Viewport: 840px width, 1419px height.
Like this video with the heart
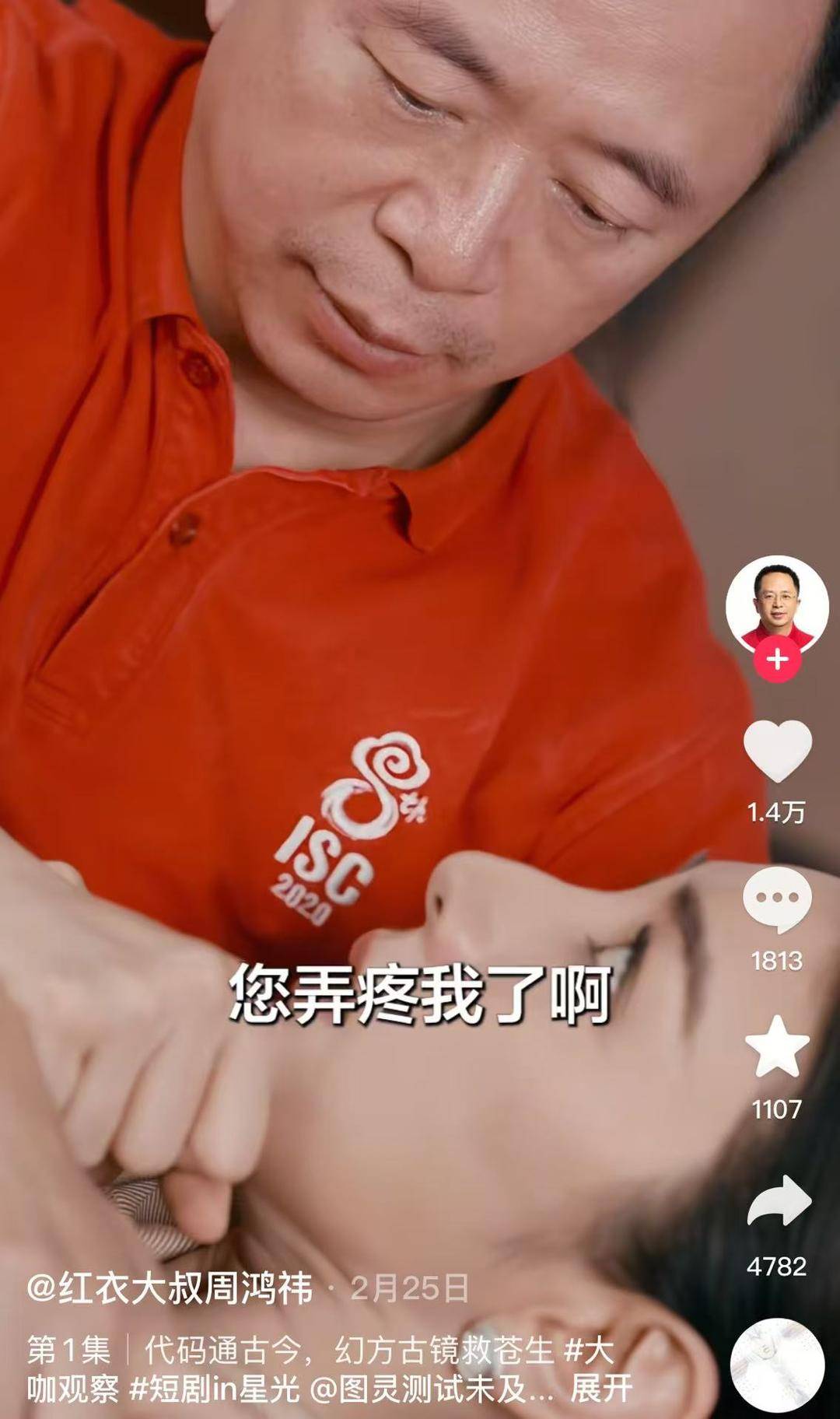tap(777, 751)
